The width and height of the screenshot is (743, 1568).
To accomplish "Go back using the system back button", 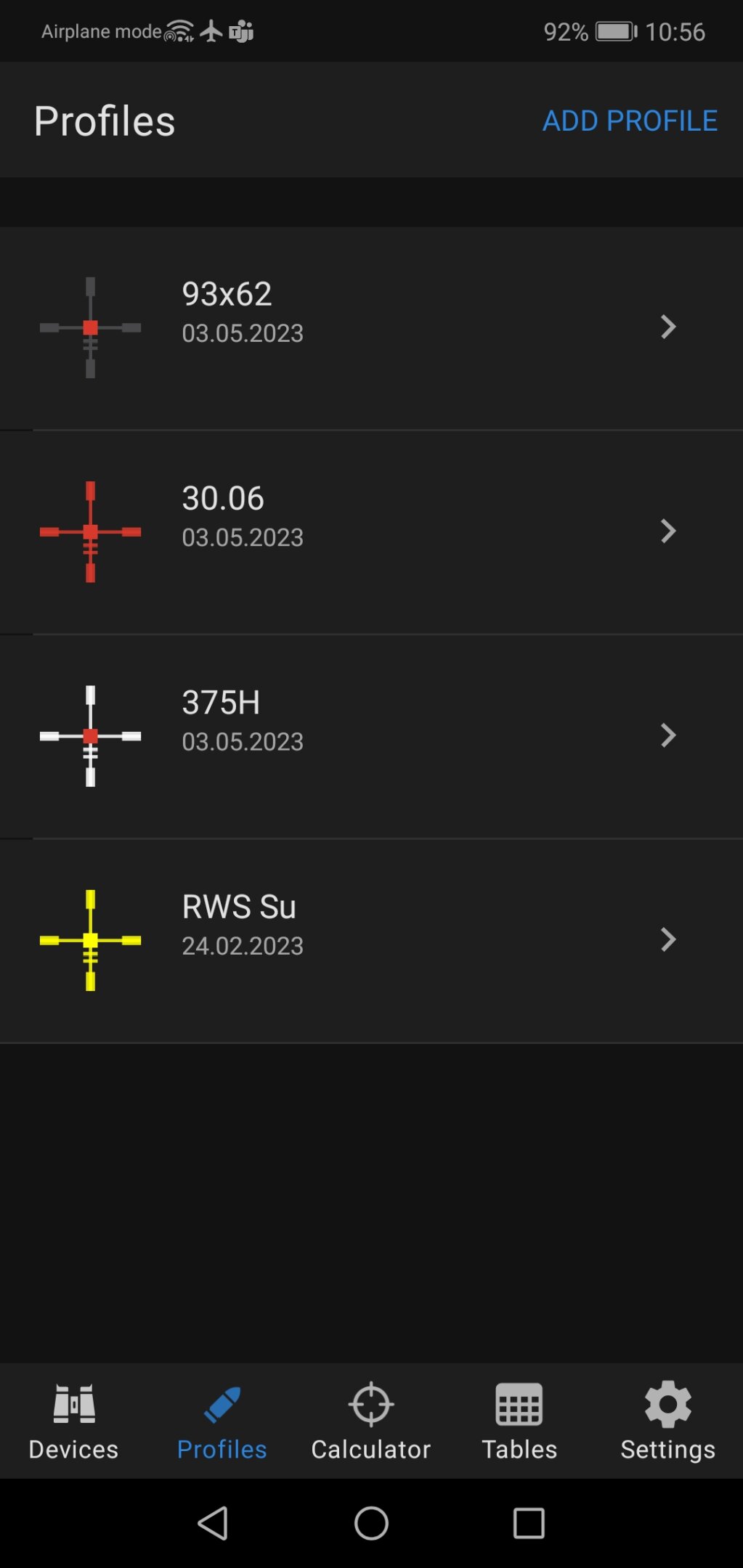I will pos(214,1523).
